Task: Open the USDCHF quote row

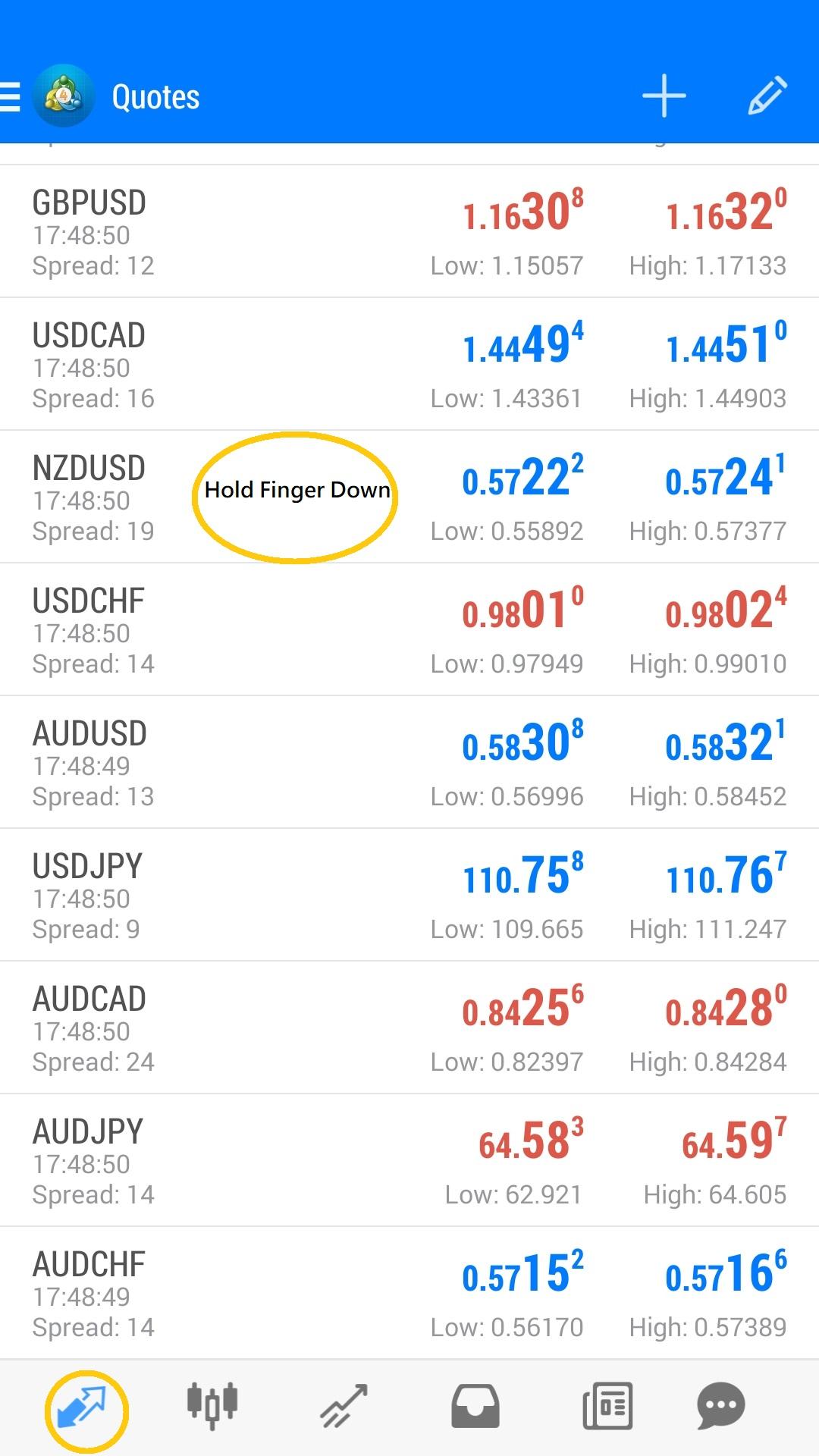Action: coord(409,629)
